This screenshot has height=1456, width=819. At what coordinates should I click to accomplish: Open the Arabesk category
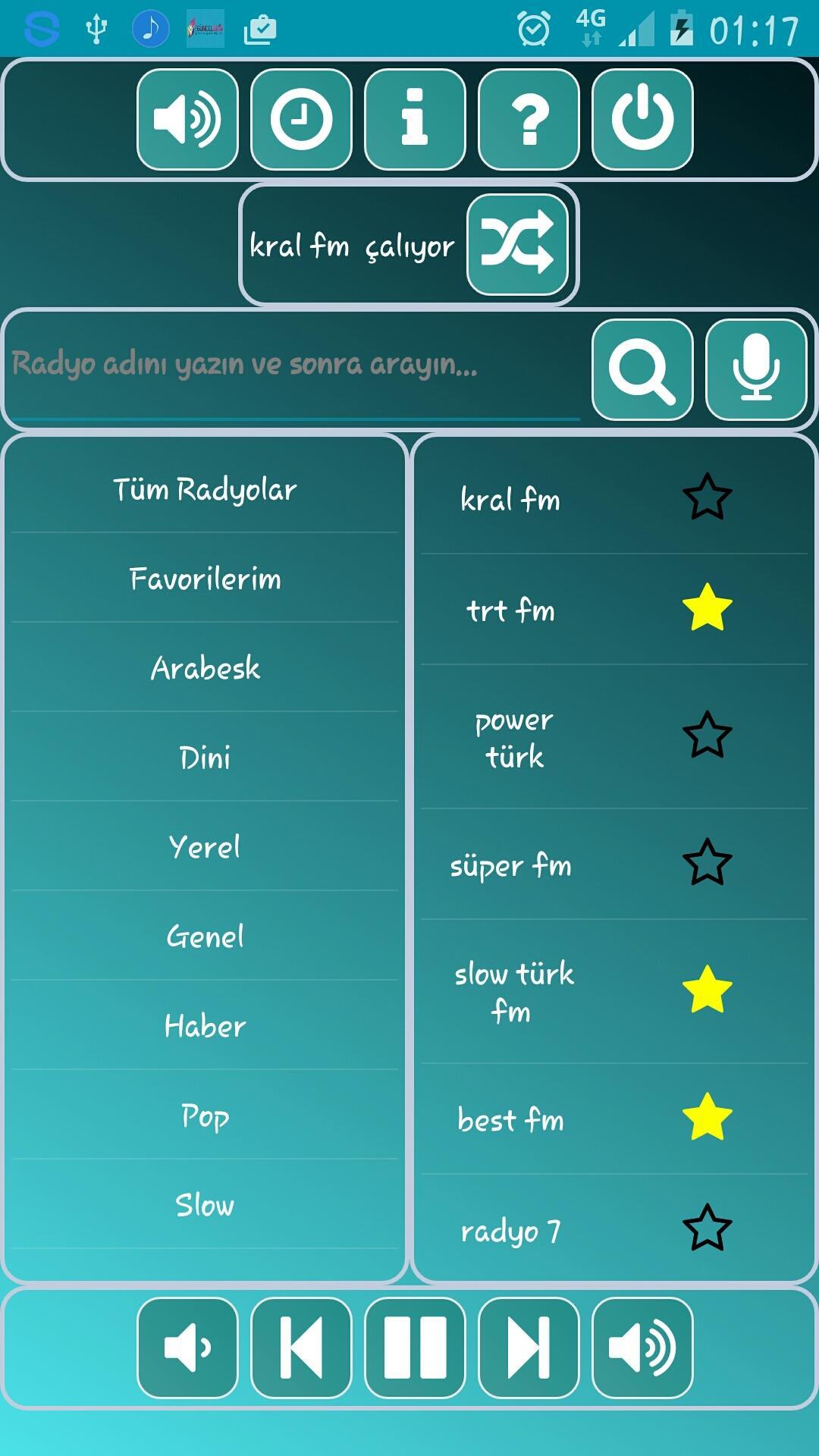click(x=206, y=669)
